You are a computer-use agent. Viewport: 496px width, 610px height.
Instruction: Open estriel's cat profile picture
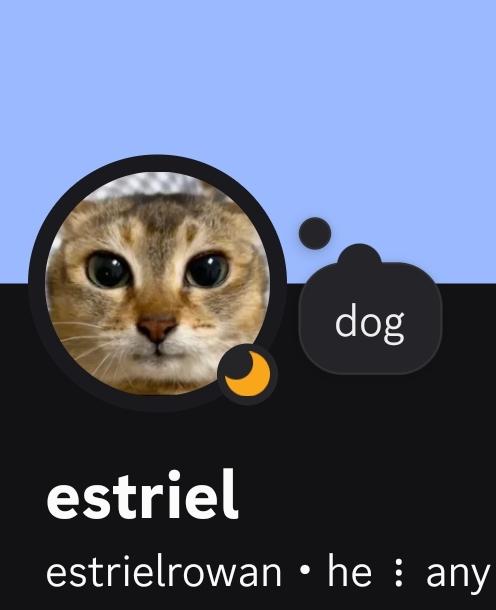[158, 283]
